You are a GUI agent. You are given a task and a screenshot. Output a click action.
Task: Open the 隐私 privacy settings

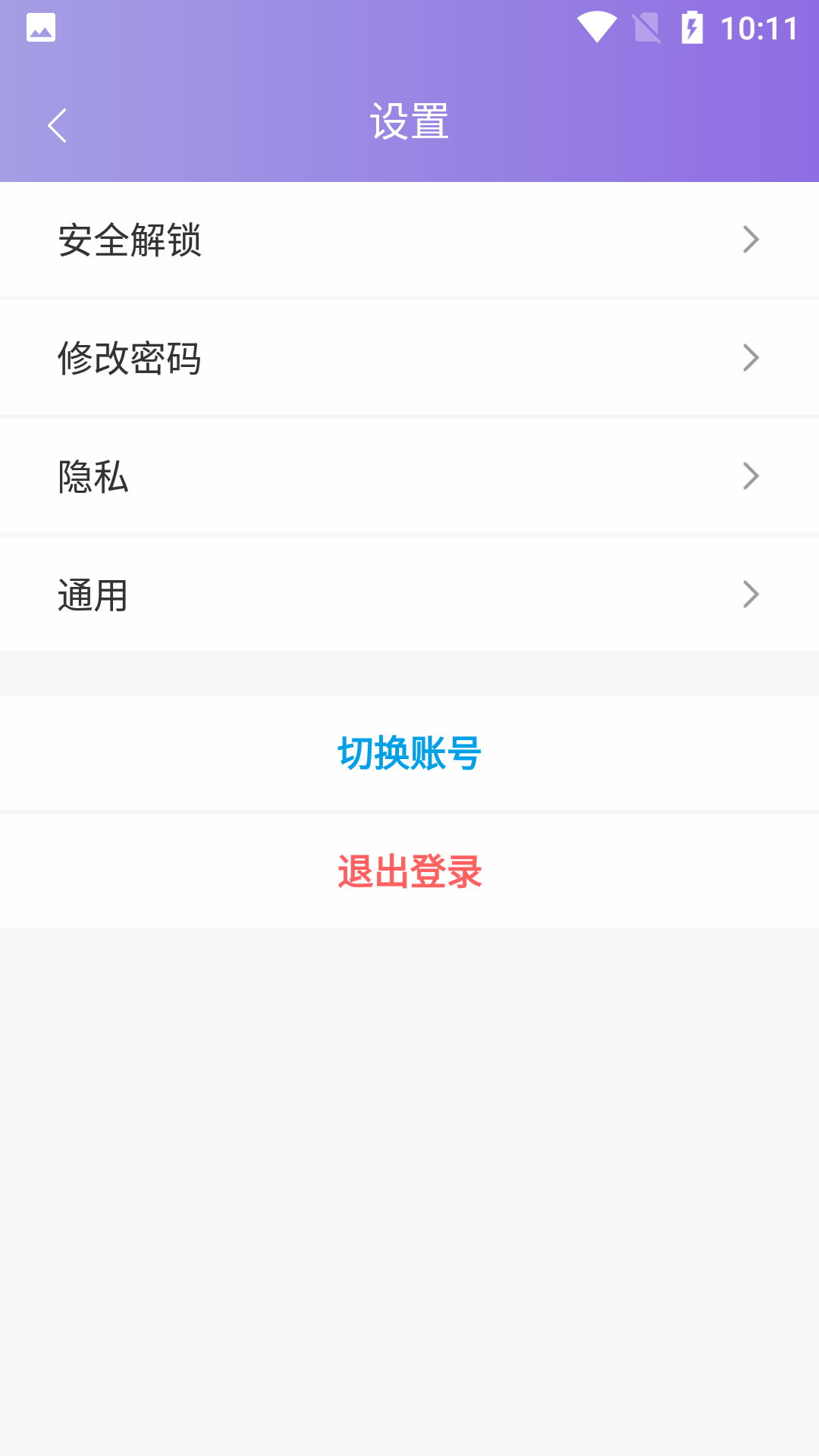point(409,476)
